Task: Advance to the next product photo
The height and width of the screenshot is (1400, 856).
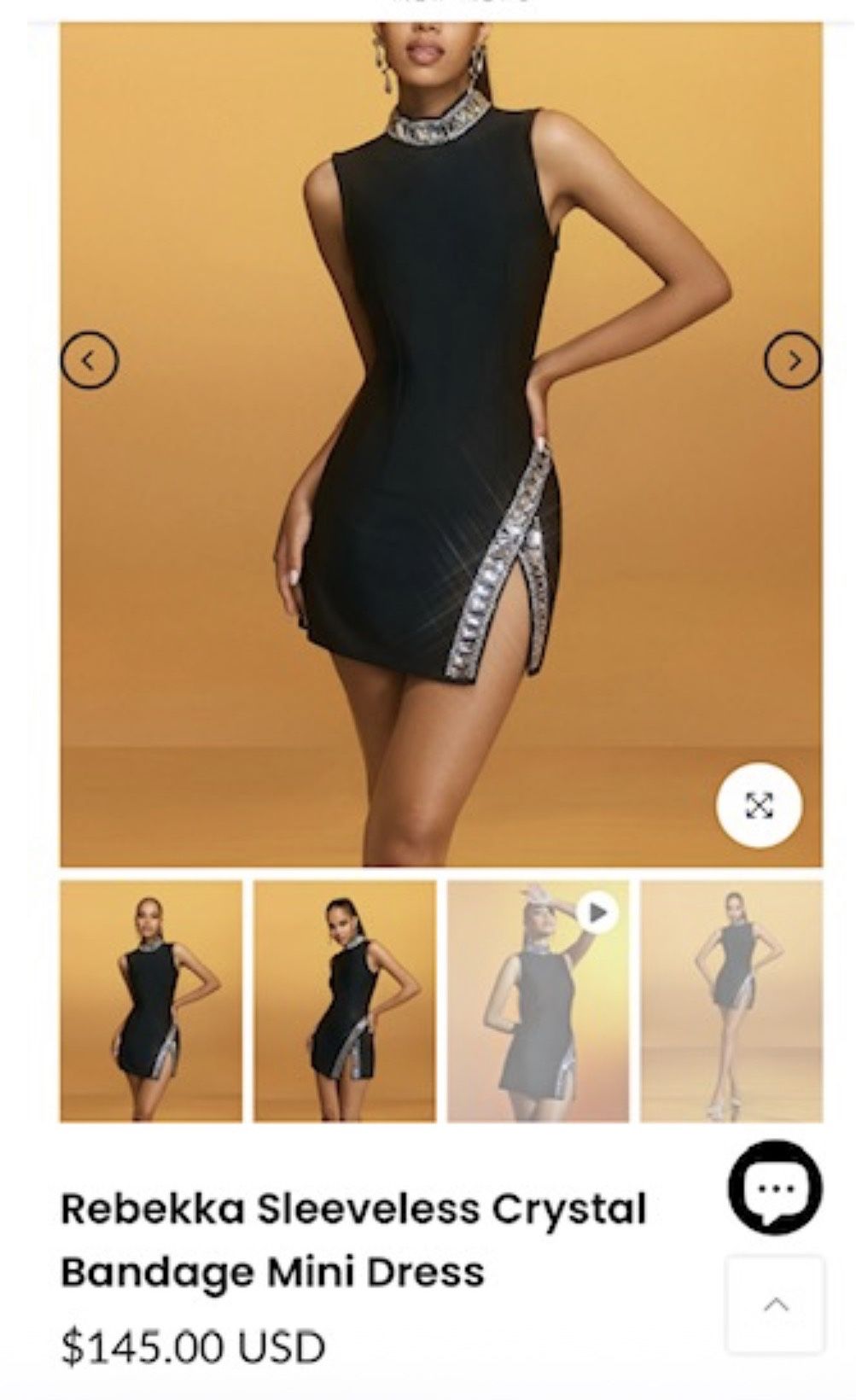Action: (791, 359)
